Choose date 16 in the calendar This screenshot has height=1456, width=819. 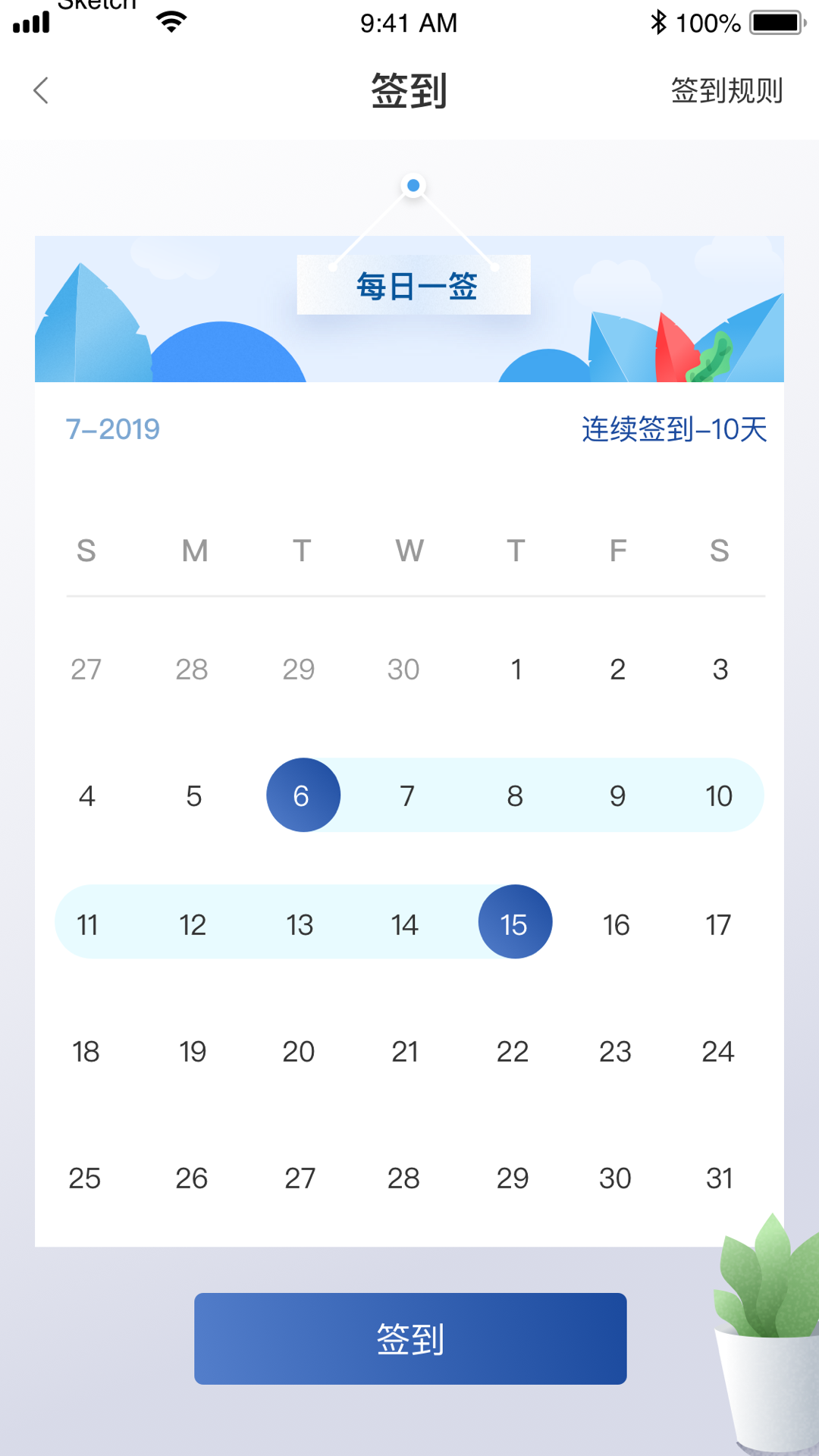click(617, 924)
